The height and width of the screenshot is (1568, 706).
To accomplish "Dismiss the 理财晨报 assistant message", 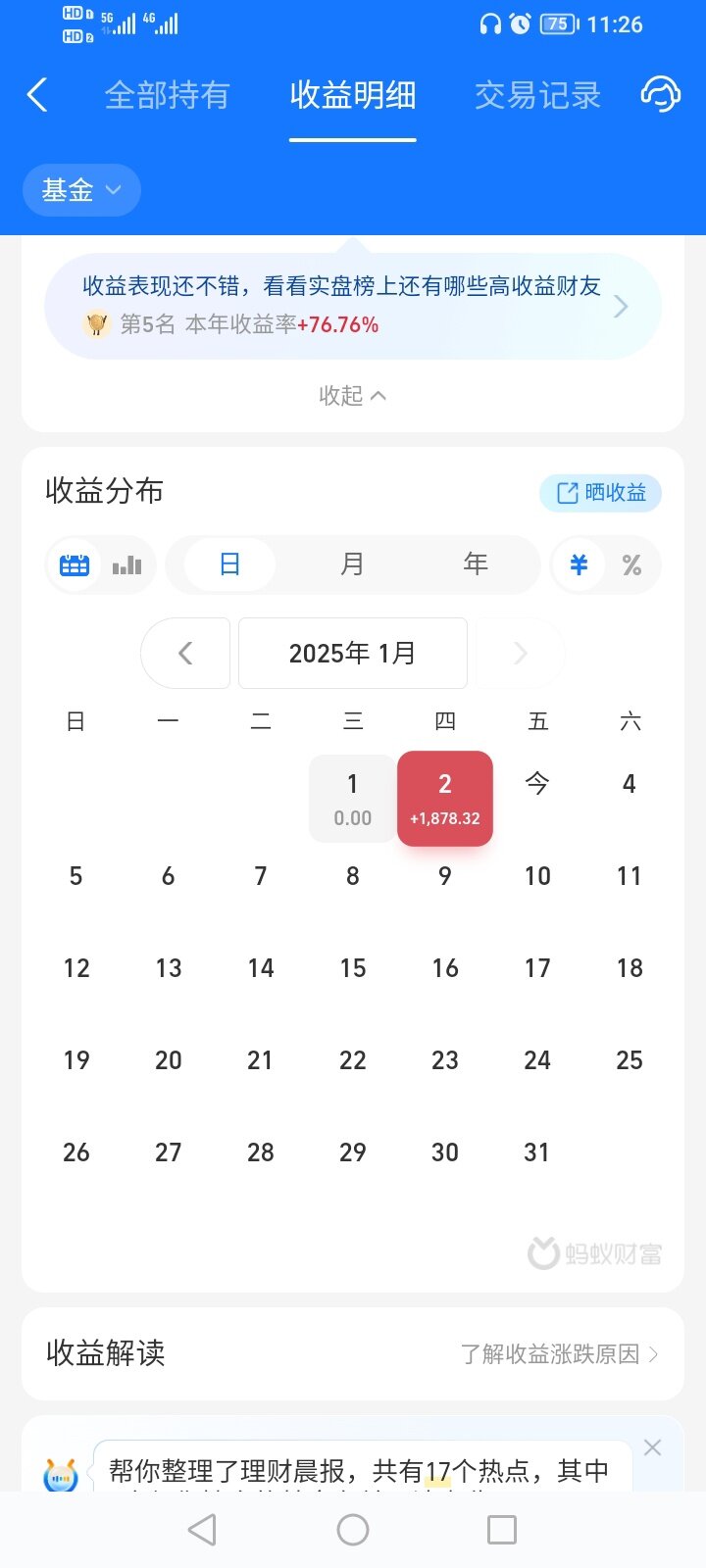I will pos(652,1447).
